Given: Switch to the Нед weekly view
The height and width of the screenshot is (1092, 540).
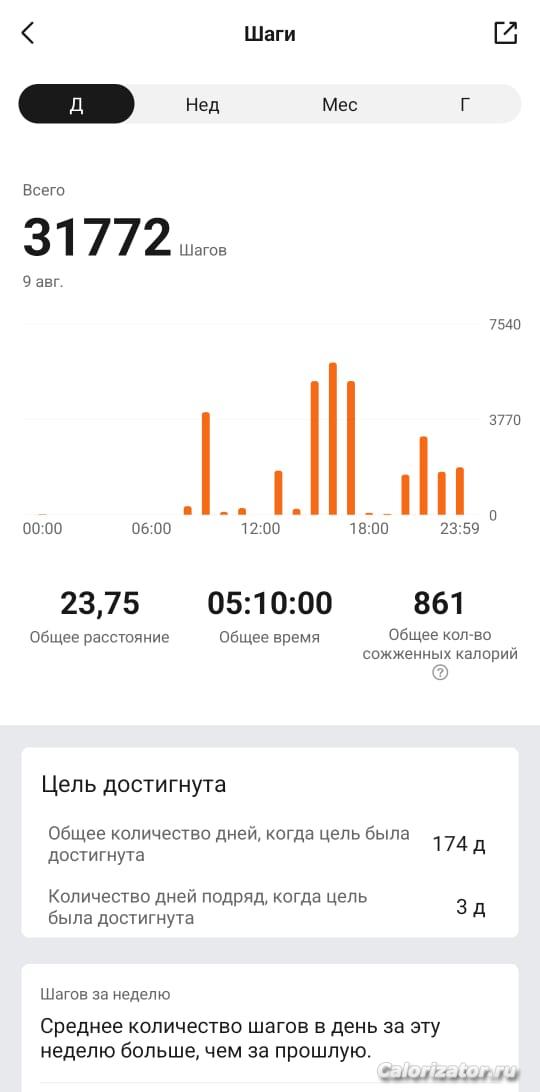Looking at the screenshot, I should (x=202, y=104).
